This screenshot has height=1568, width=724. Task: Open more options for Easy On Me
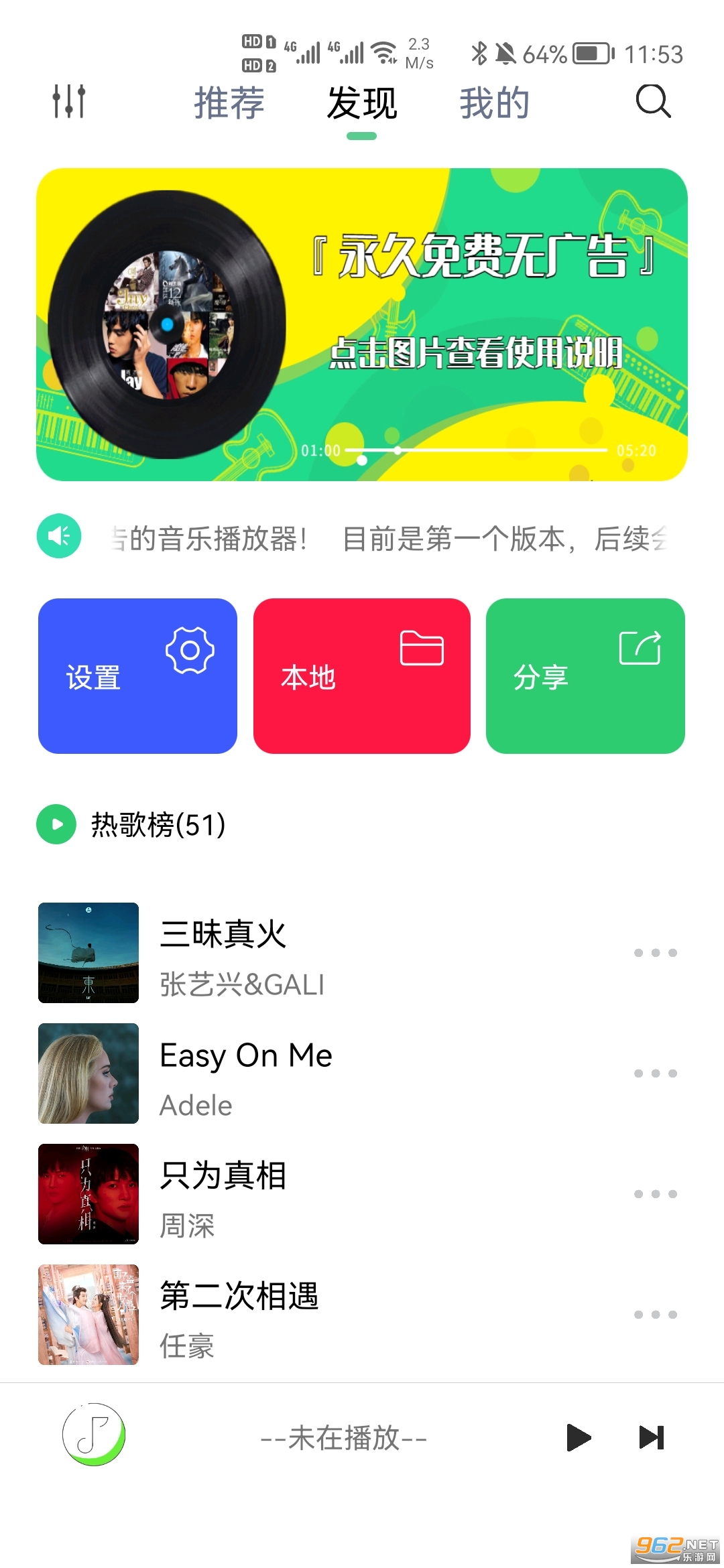[655, 1073]
